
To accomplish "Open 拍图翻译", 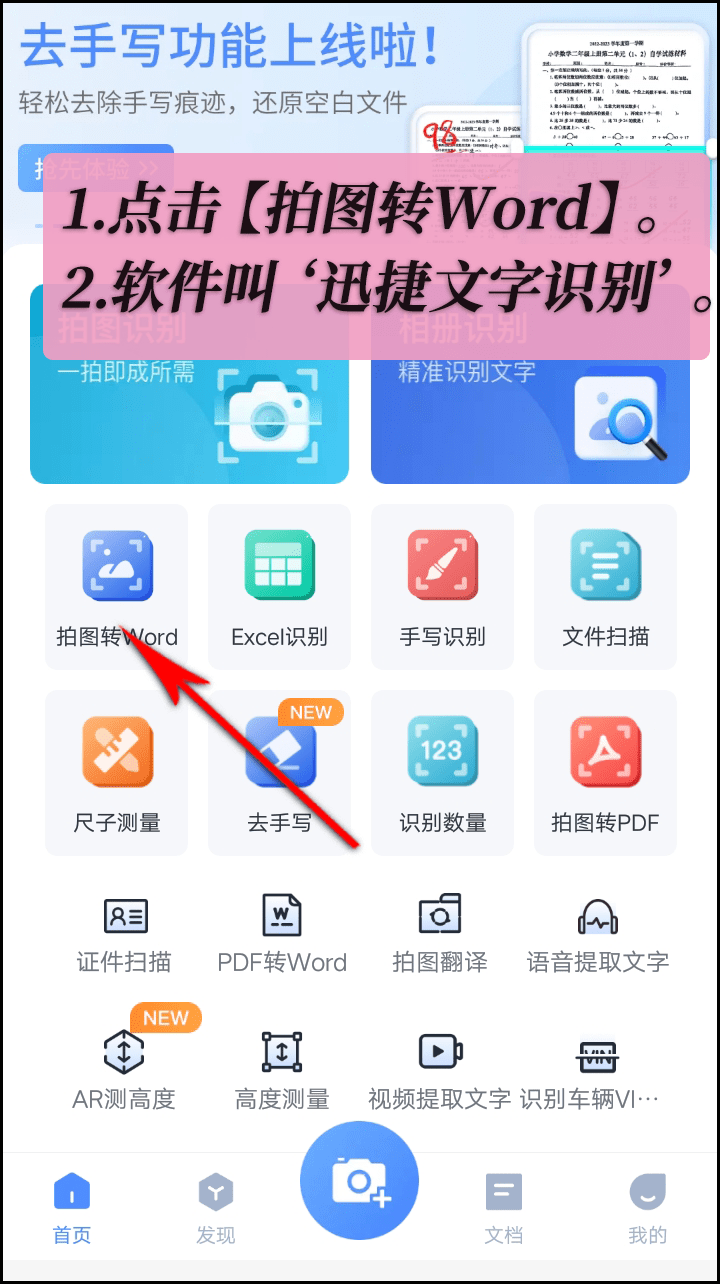I will pos(440,934).
